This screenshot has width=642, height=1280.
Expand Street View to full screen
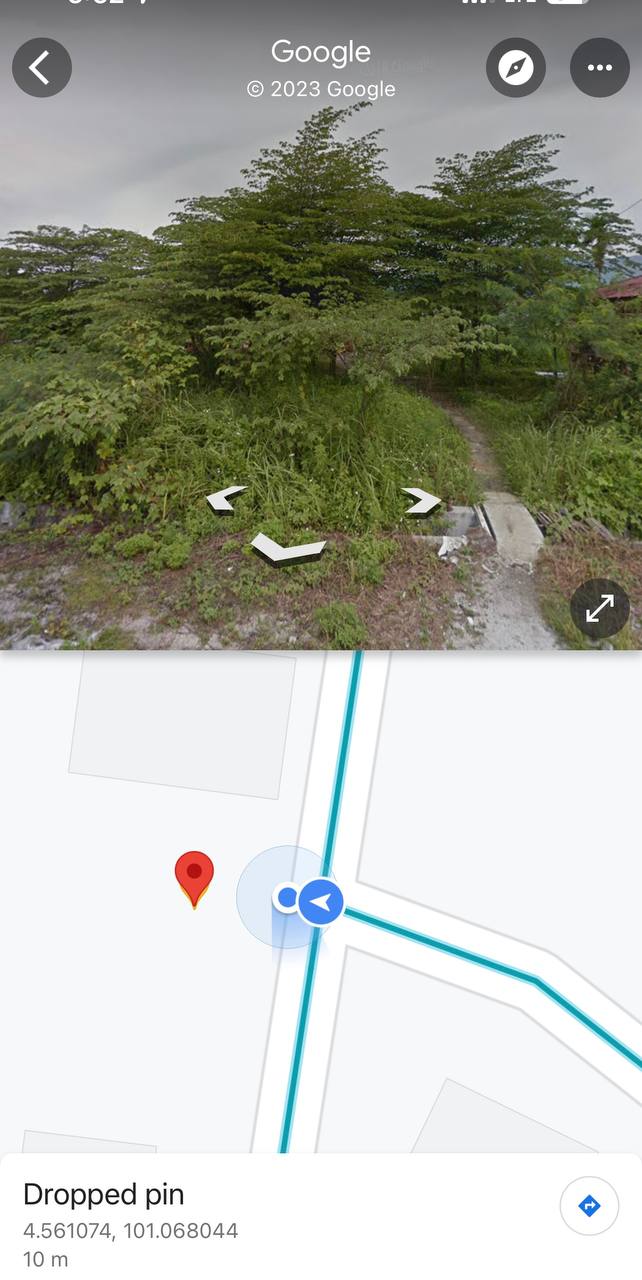pos(599,609)
